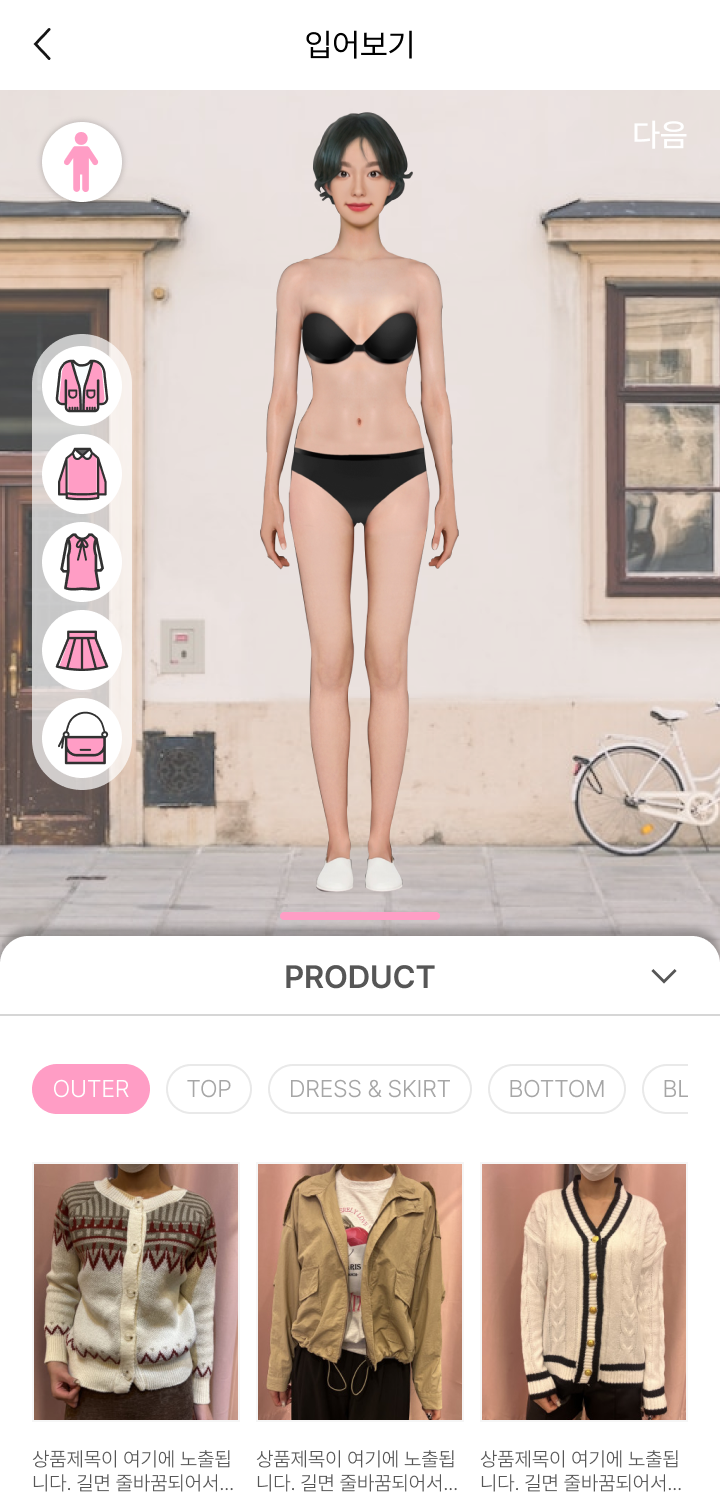The image size is (720, 1510).
Task: Go back using the top-left arrow
Action: tap(42, 45)
